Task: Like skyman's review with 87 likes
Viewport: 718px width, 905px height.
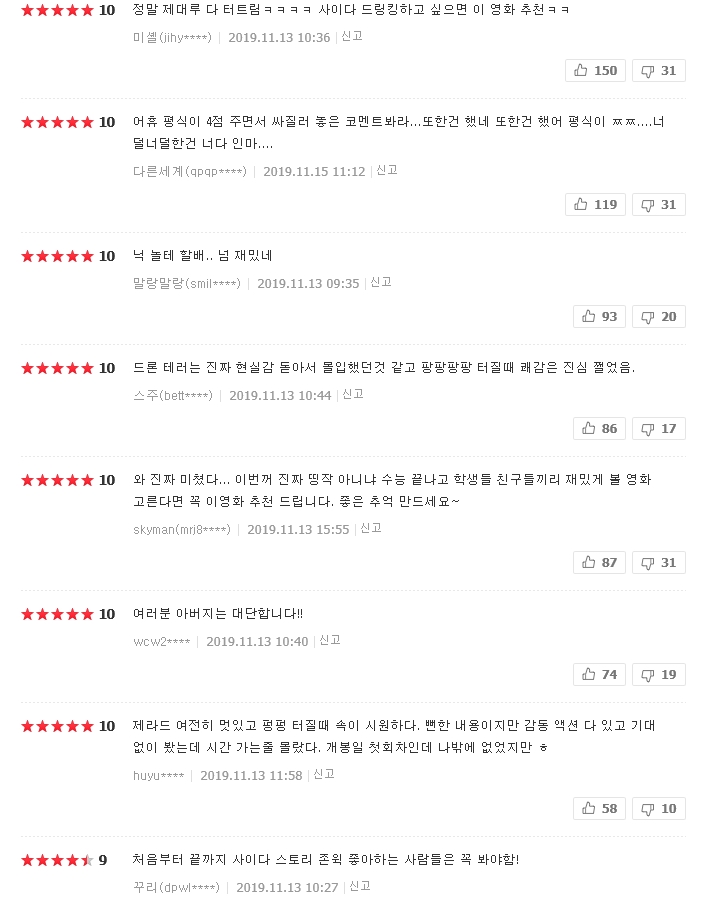Action: click(599, 562)
